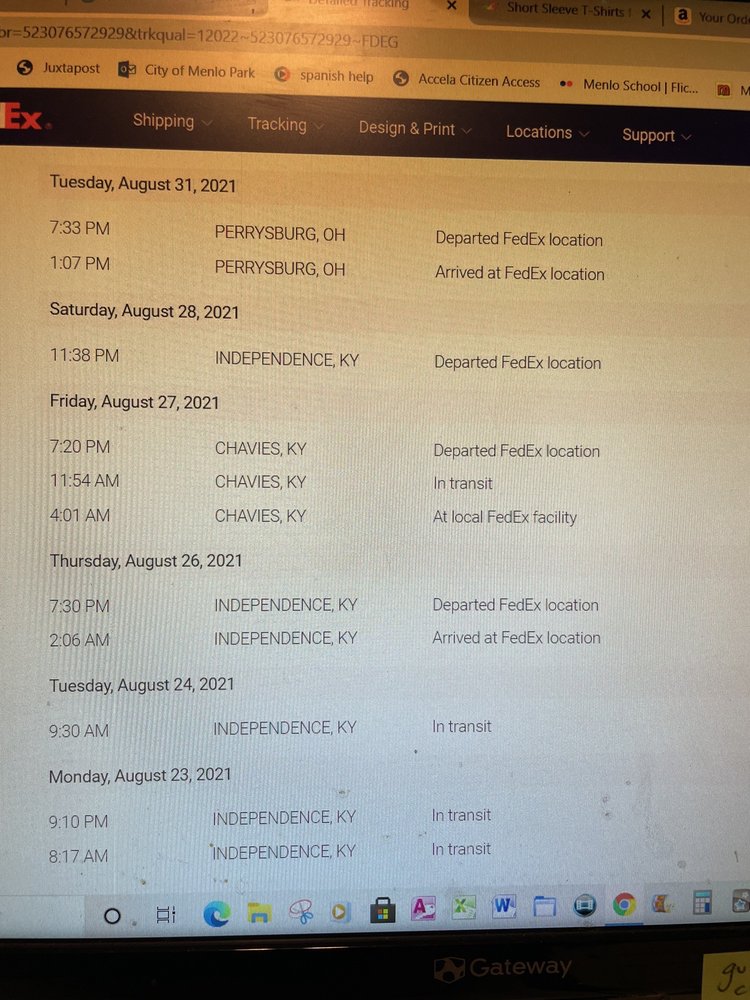Click in the browser address bar URL
Screen dimensions: 750x1000
click(200, 42)
